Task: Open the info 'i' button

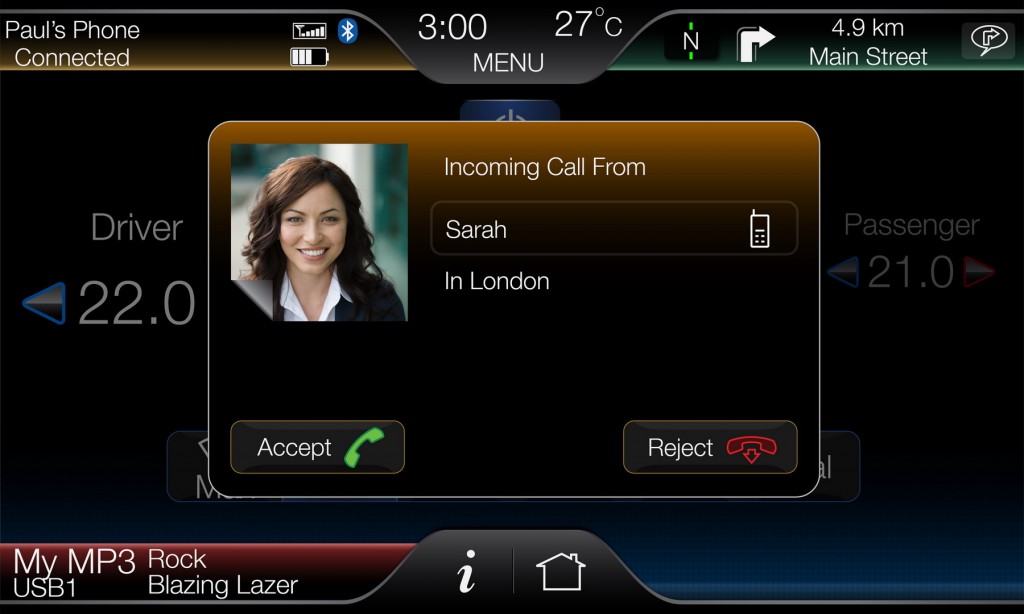Action: [x=465, y=573]
